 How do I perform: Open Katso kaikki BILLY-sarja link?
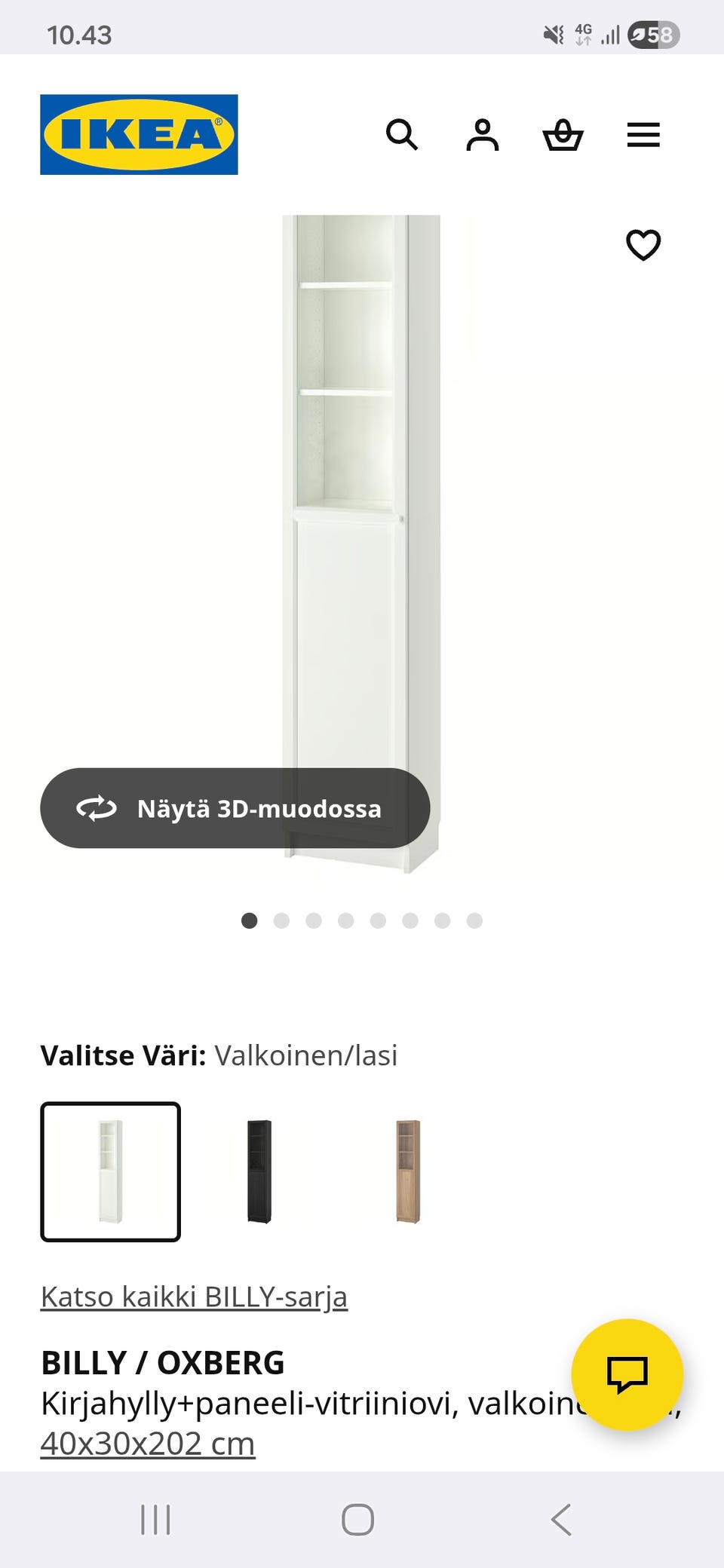coord(194,1295)
